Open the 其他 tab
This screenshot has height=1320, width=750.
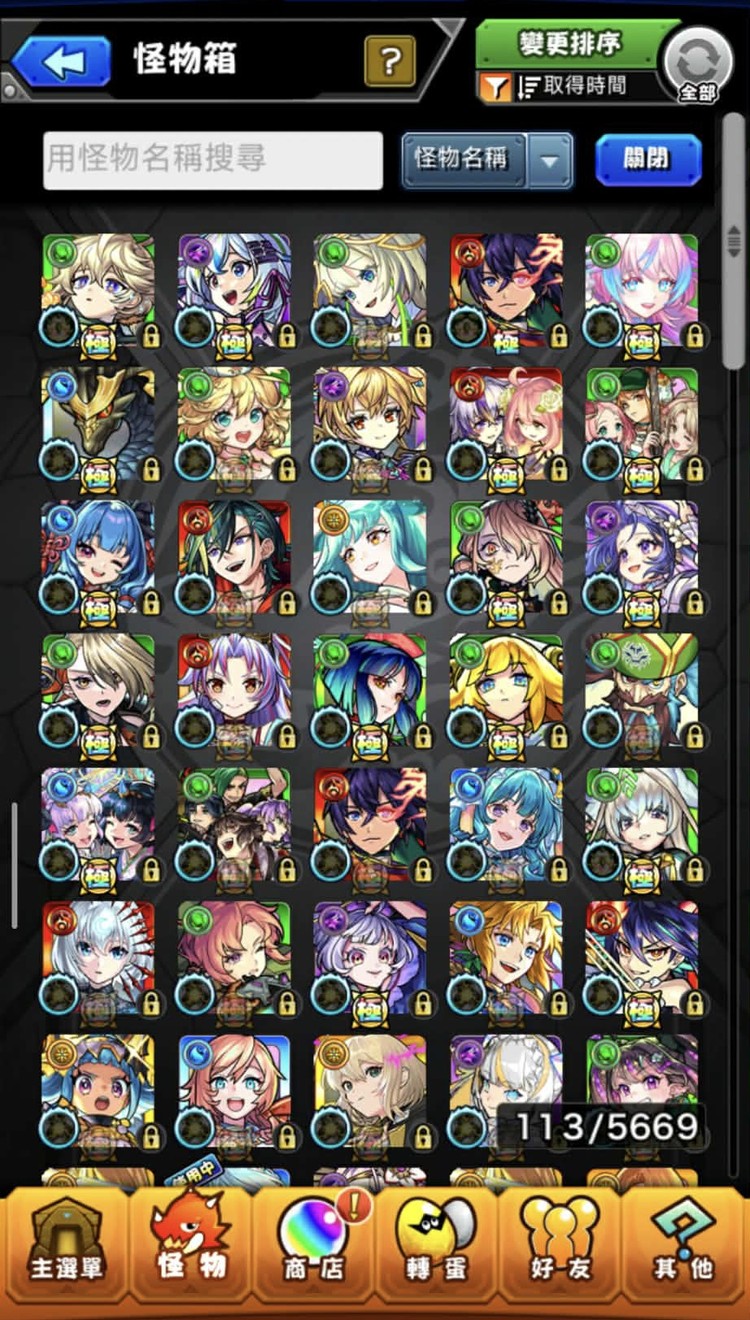684,1242
